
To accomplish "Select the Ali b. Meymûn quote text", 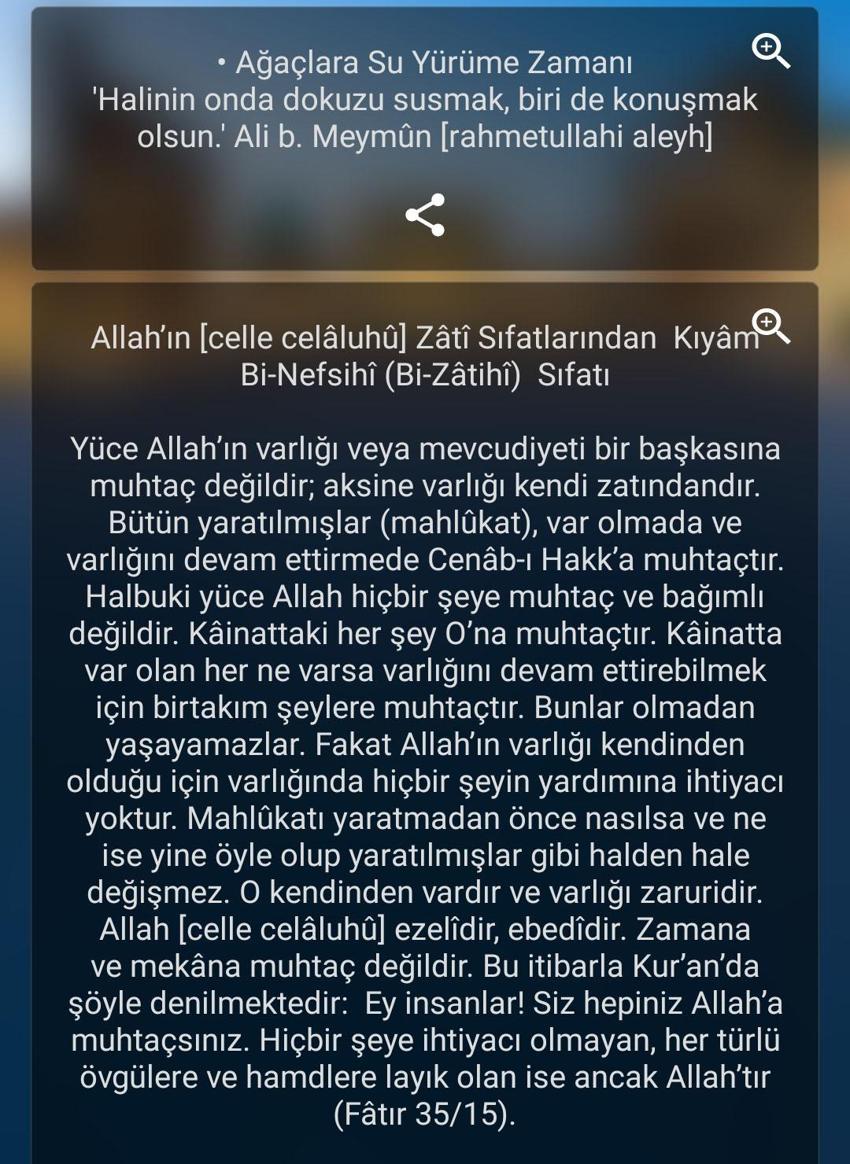I will [x=425, y=113].
